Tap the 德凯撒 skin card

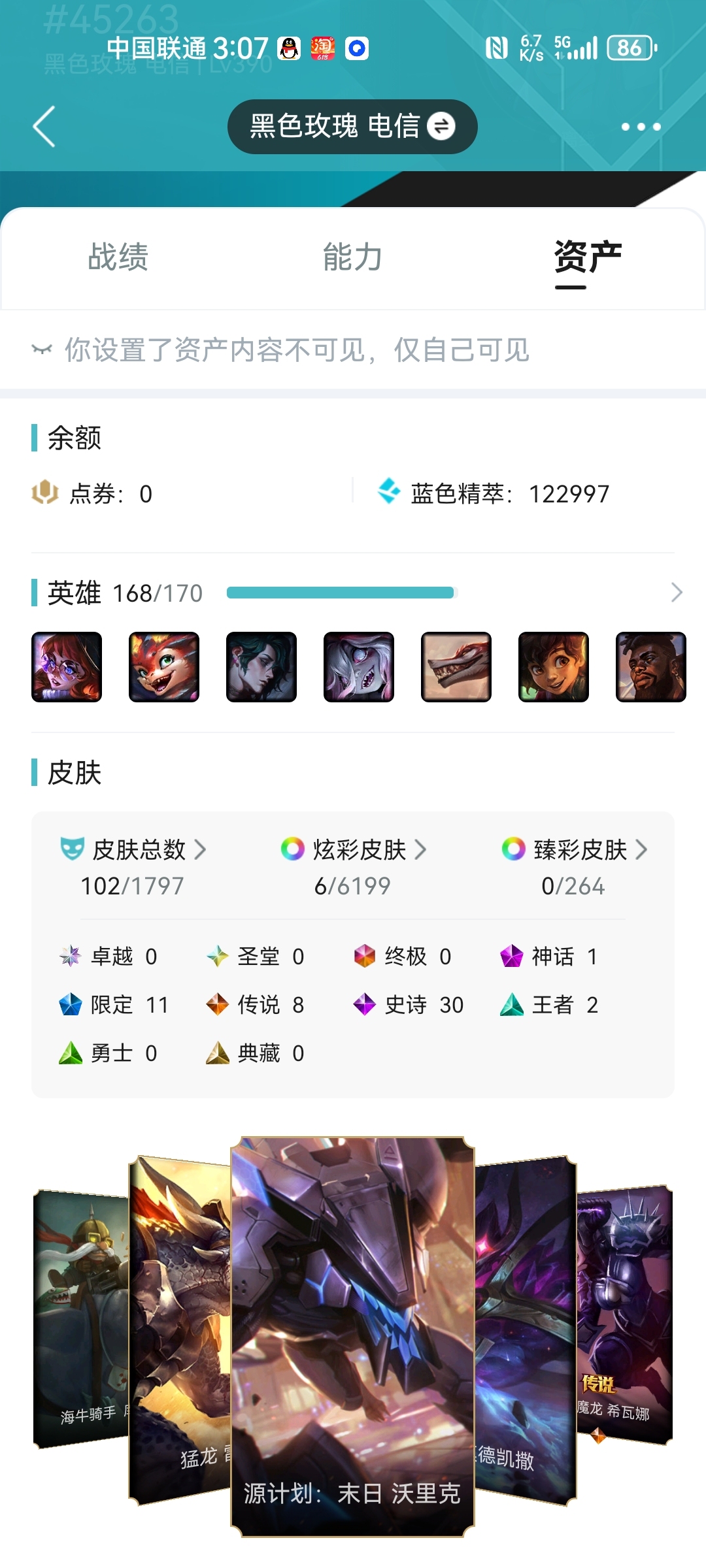[526, 1330]
